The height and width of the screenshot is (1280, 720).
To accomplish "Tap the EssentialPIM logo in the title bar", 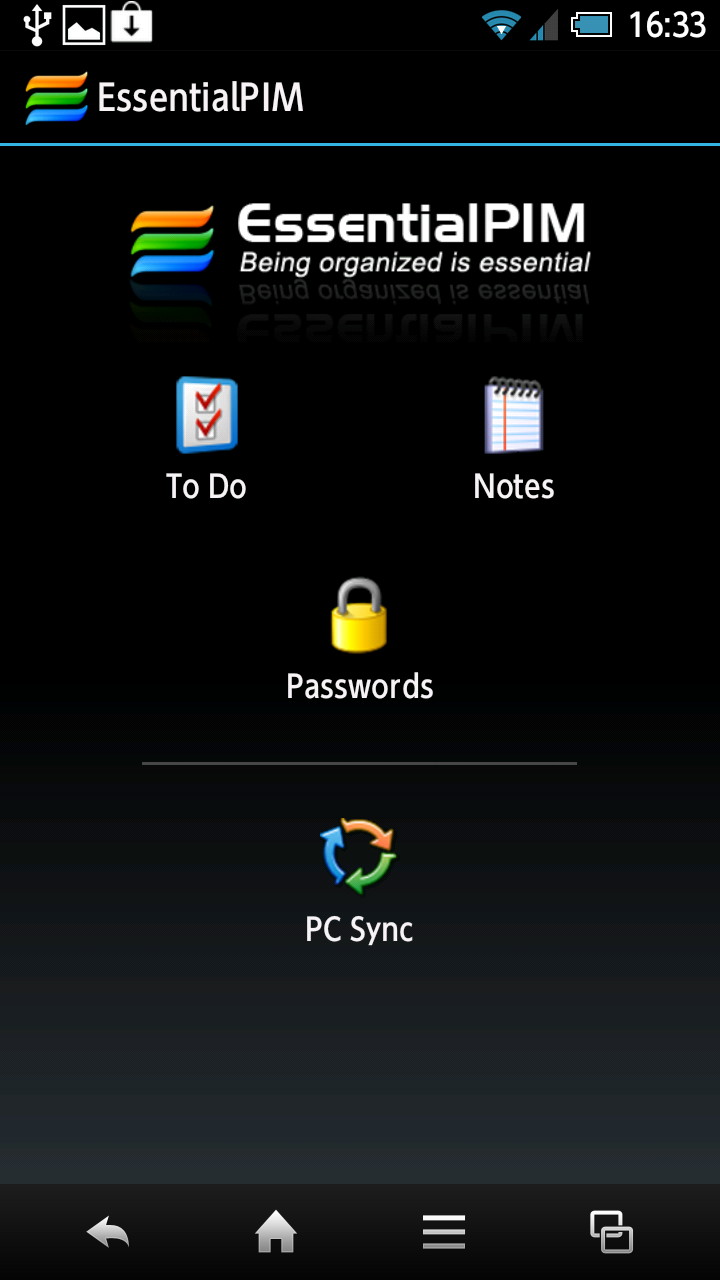I will click(x=52, y=96).
